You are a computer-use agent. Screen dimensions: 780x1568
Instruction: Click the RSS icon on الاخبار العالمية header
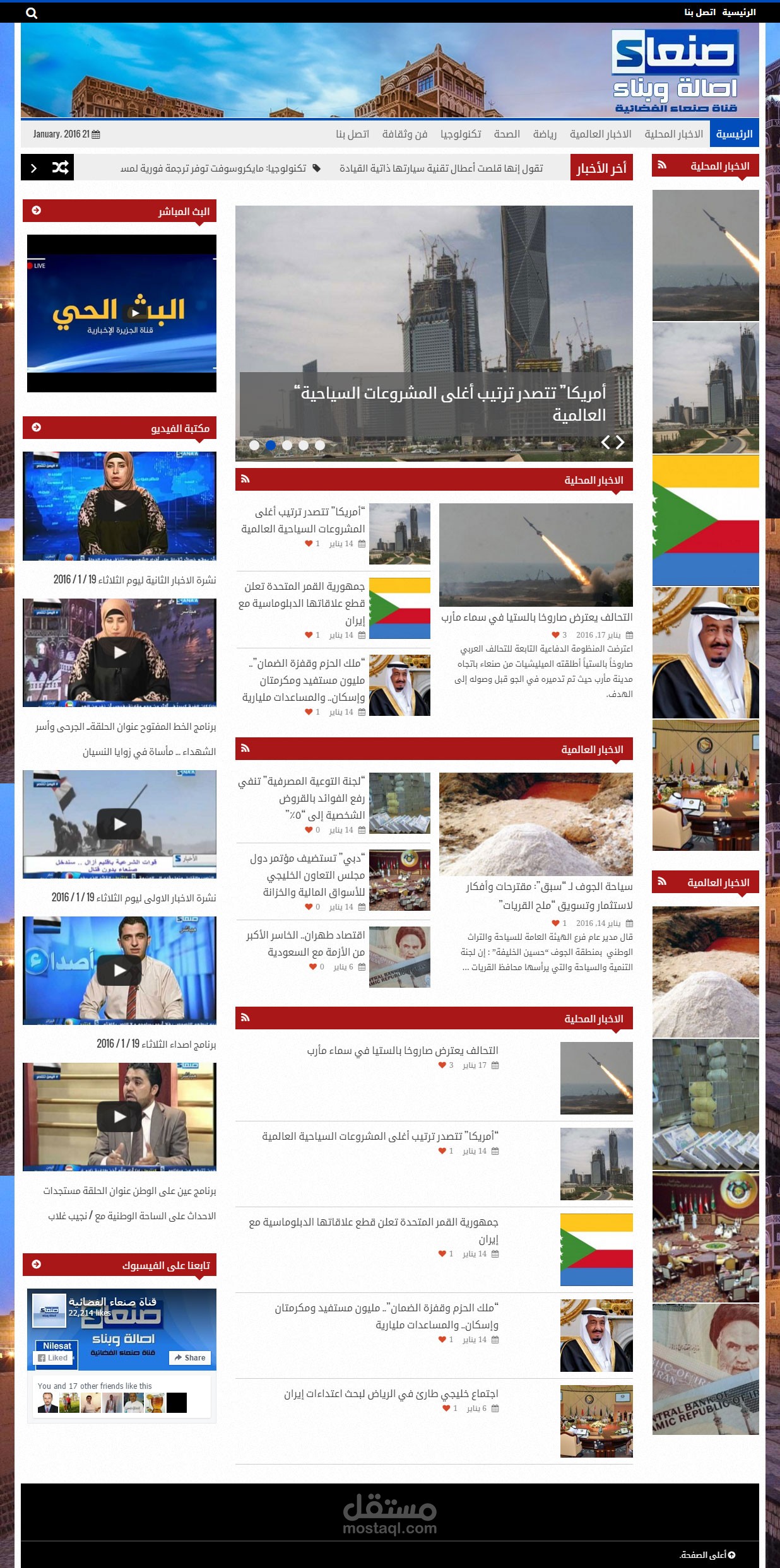(245, 750)
